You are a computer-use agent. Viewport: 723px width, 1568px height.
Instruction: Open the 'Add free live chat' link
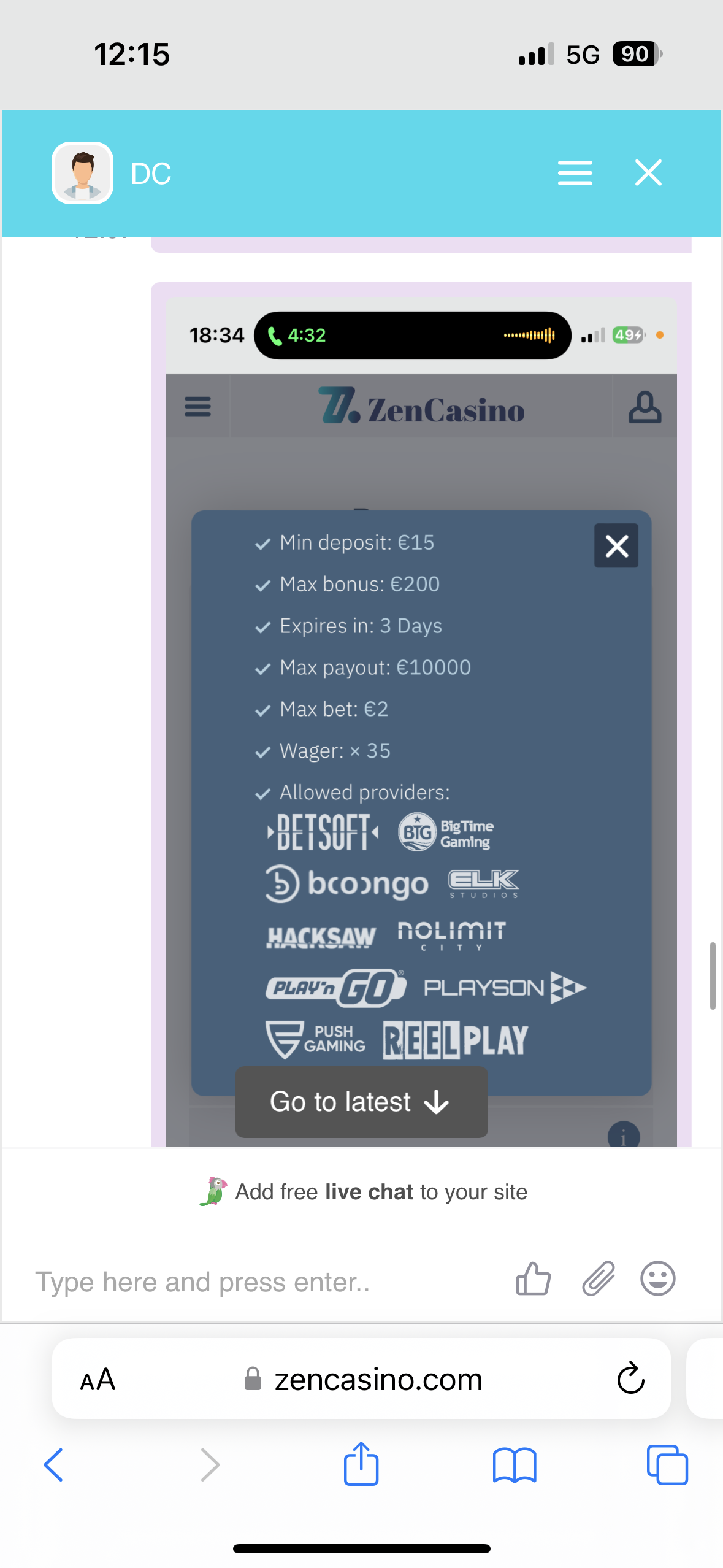pos(380,1192)
